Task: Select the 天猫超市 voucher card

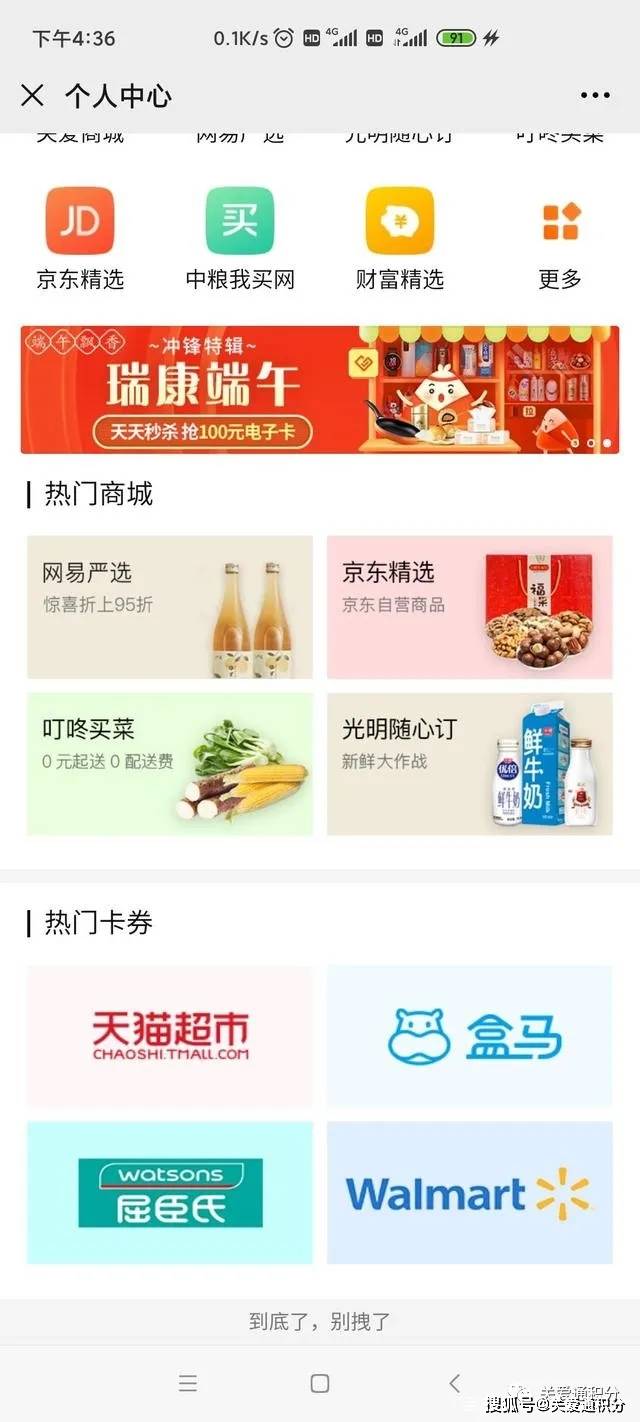Action: pos(169,1035)
